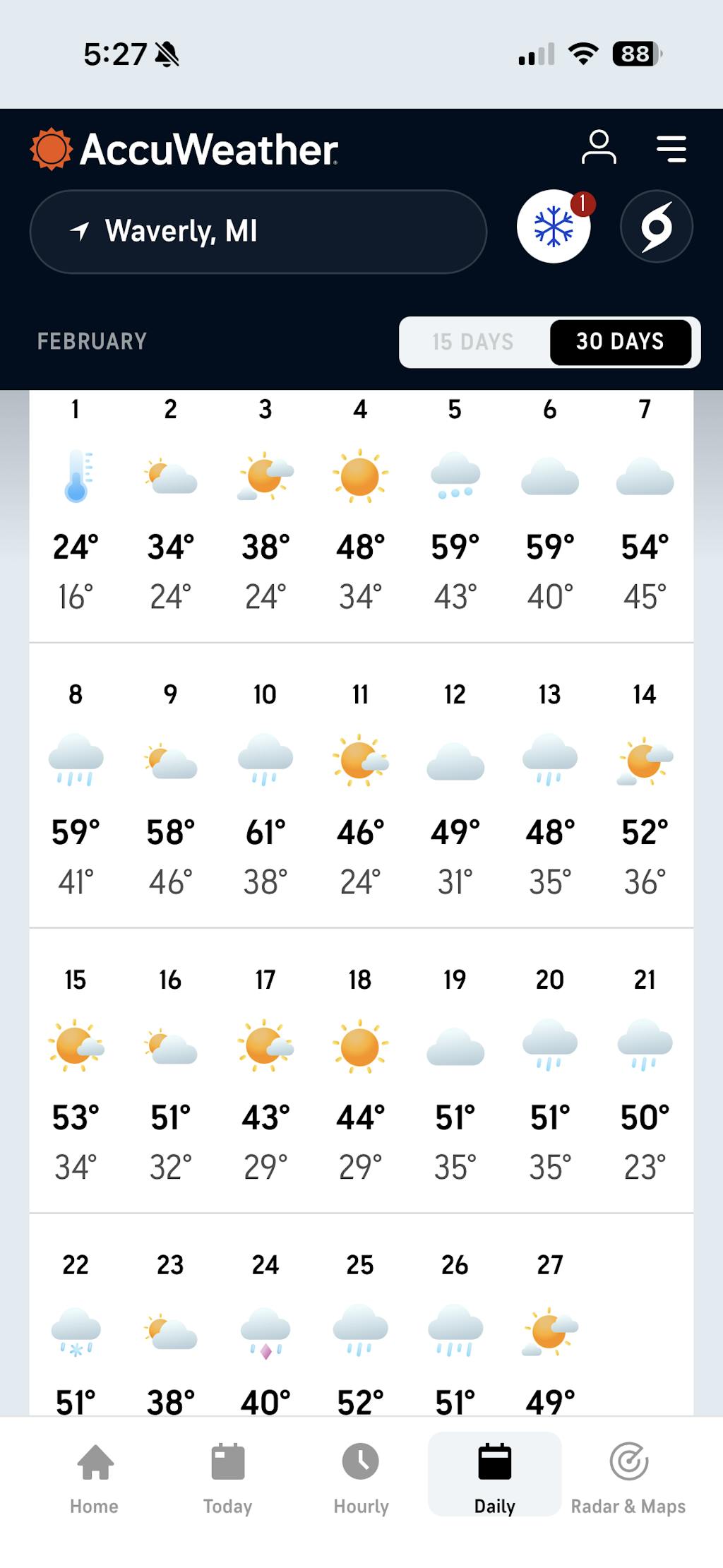This screenshot has width=723, height=1568.
Task: Open the Waverly, MI location search
Action: point(258,232)
